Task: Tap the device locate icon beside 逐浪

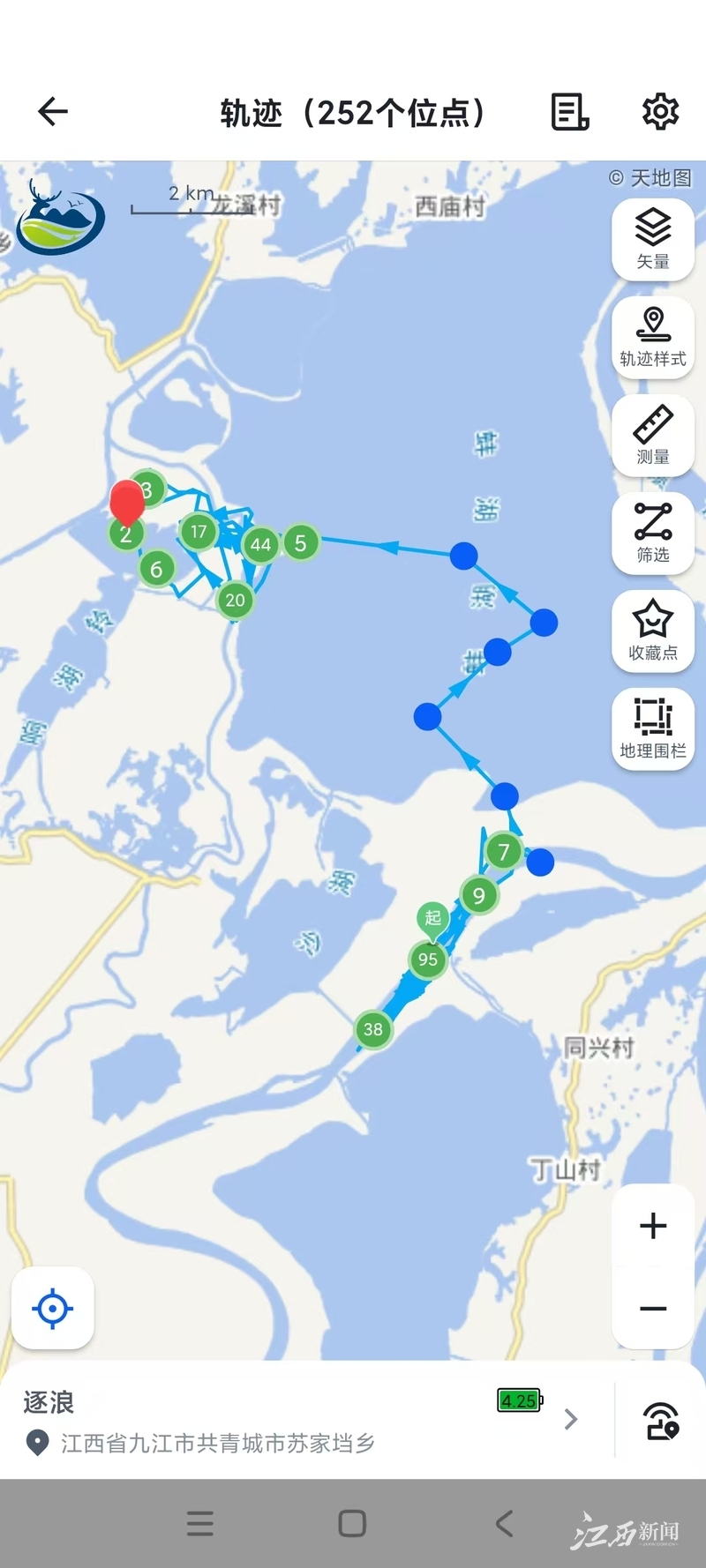Action: coord(661,1421)
